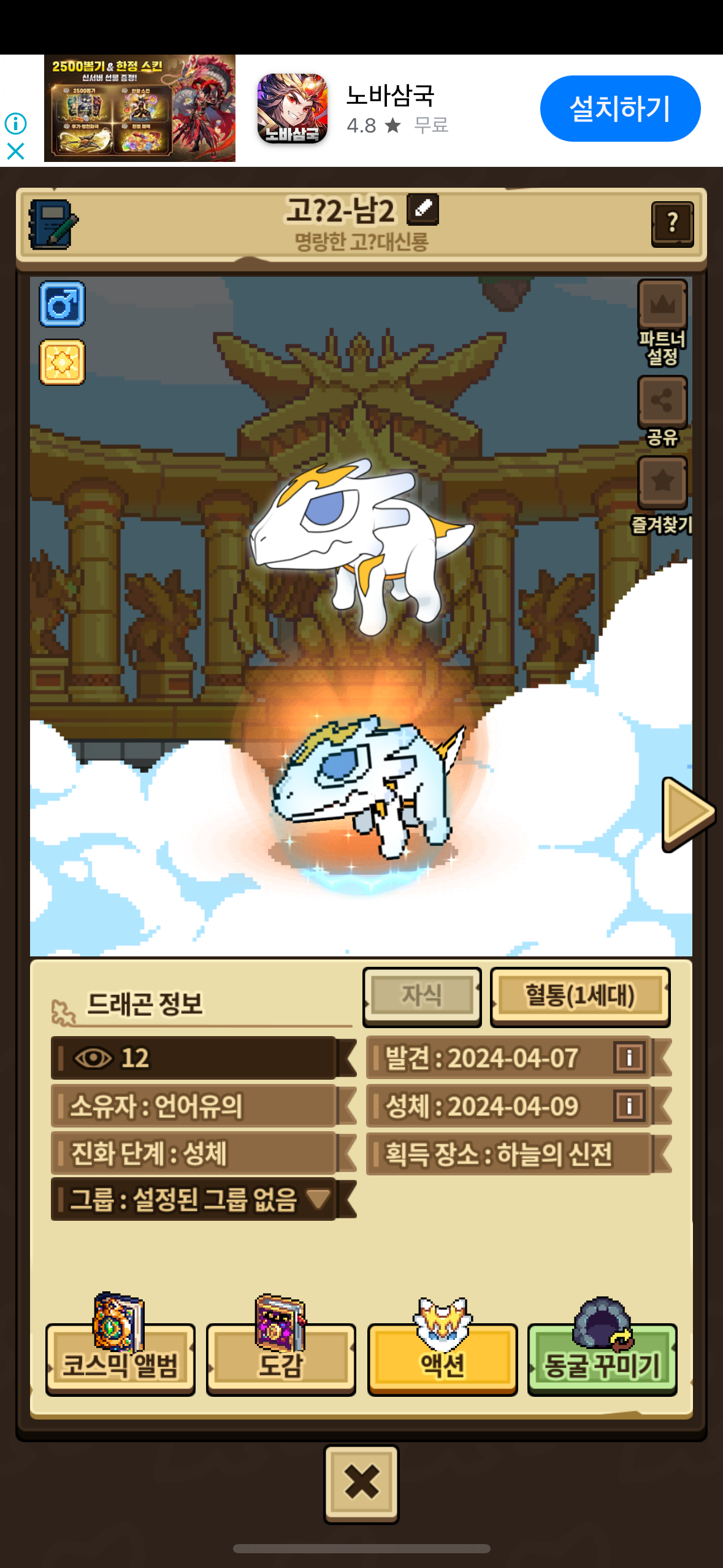Expand the 그룹 group dropdown

coord(318,1199)
